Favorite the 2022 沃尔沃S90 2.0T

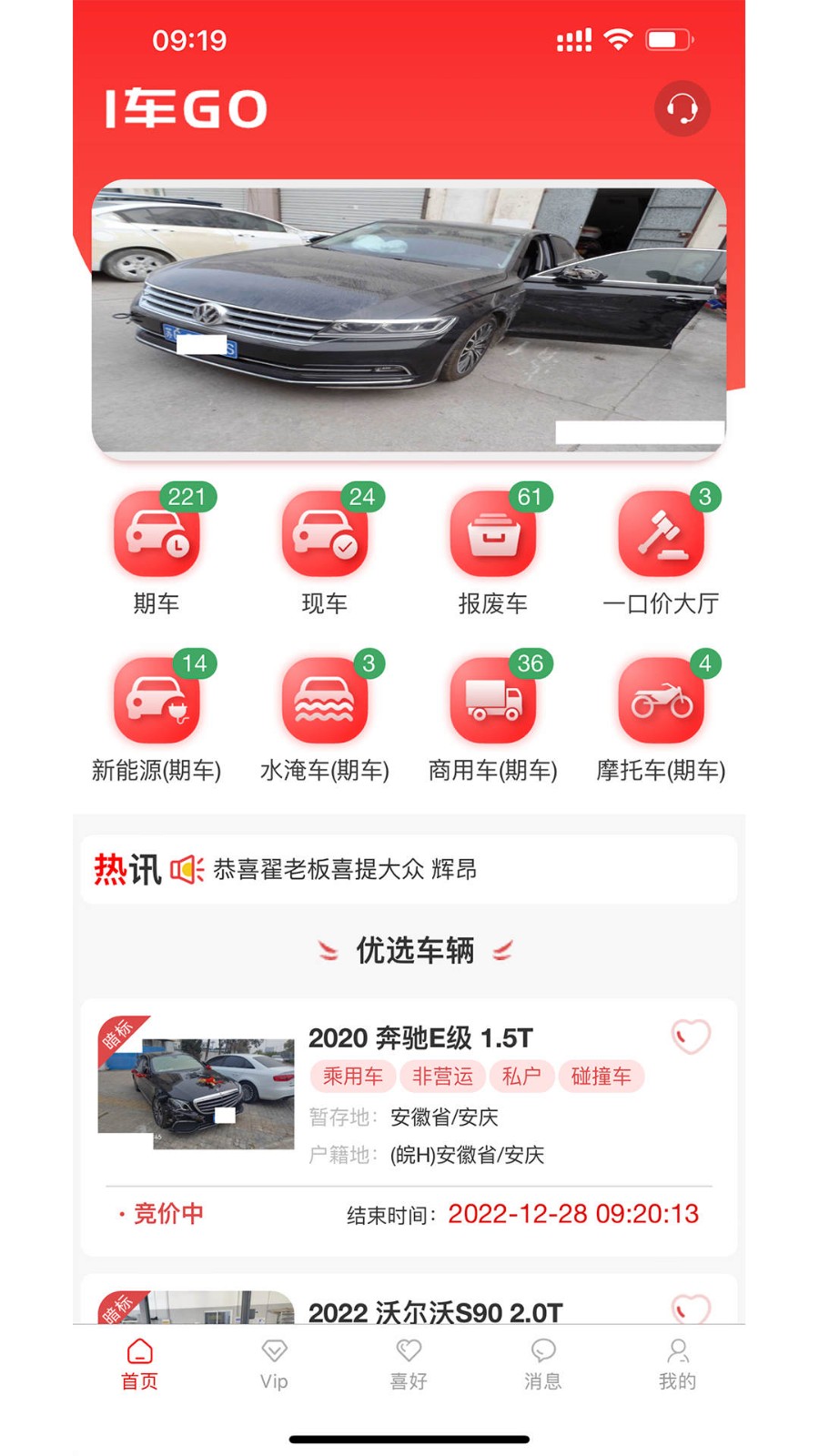point(691,1308)
